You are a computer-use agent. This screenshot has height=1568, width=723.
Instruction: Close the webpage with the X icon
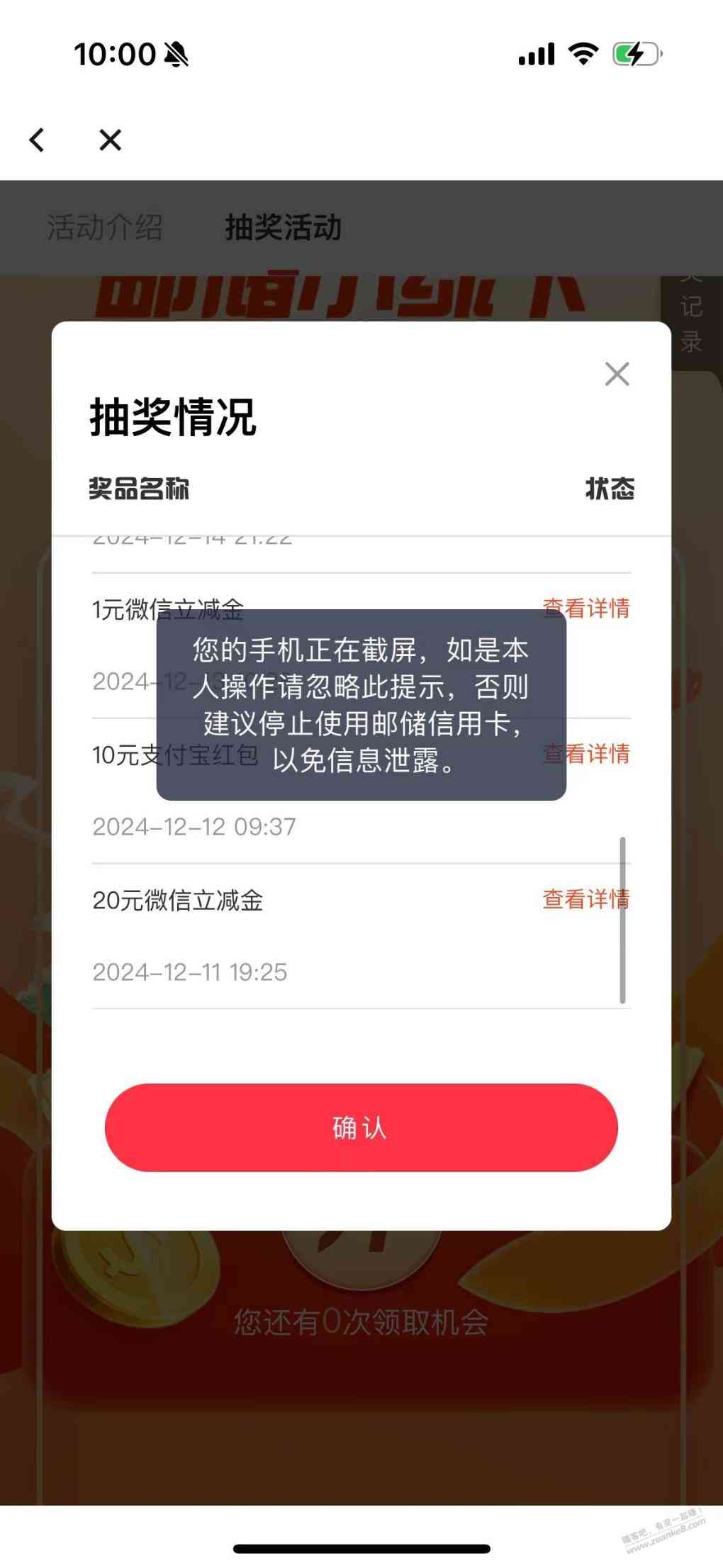110,140
